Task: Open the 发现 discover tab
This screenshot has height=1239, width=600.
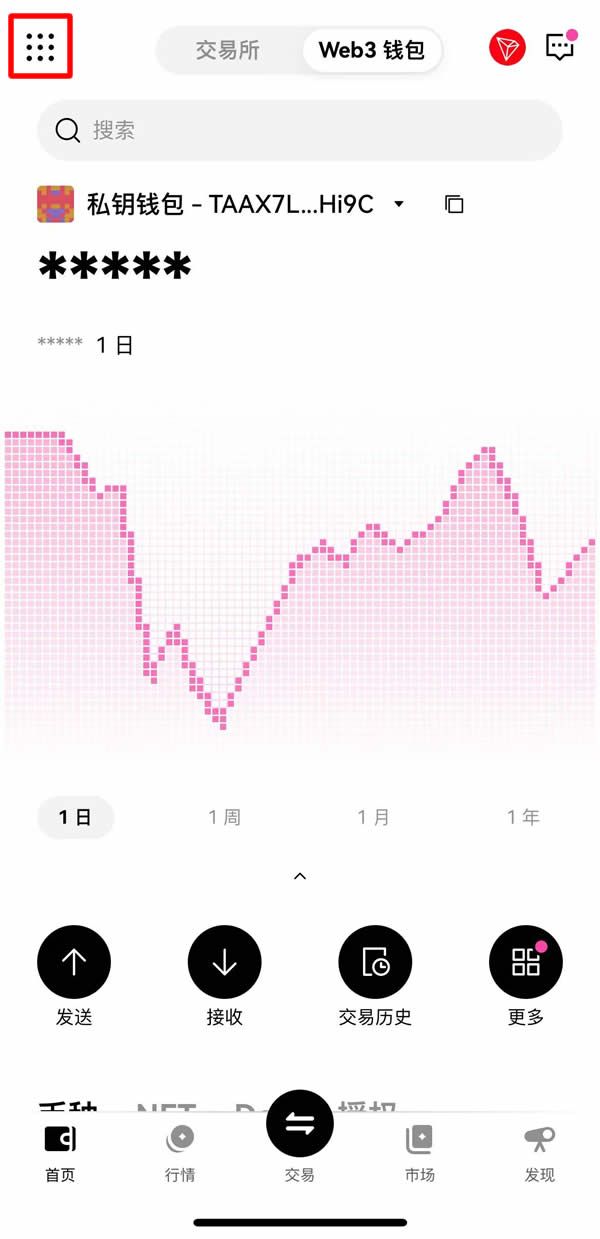Action: [x=540, y=1153]
